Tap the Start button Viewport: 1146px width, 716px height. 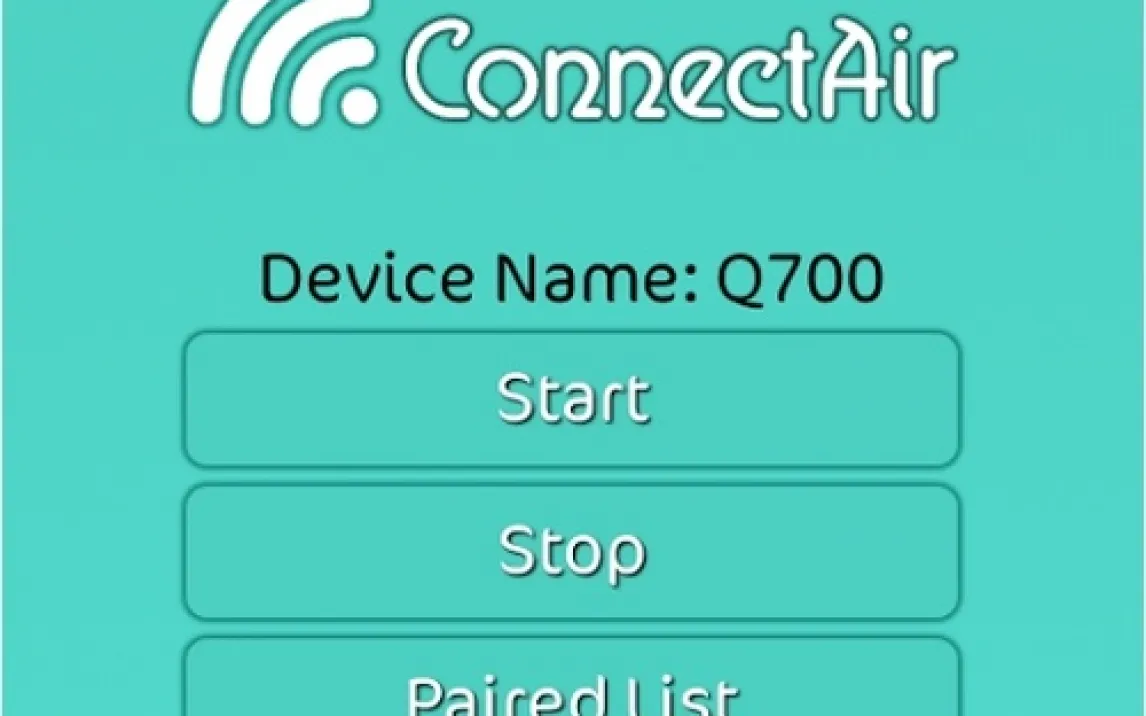tap(571, 399)
